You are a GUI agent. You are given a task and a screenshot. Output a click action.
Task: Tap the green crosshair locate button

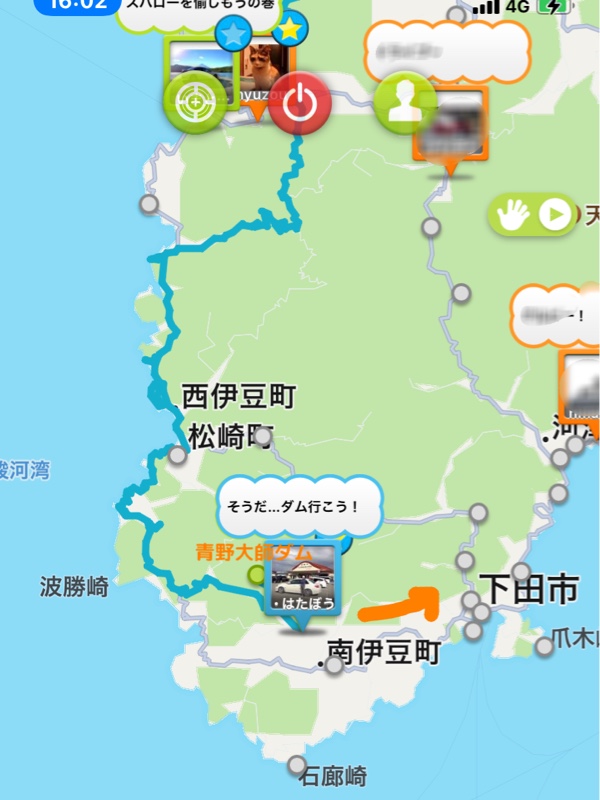(195, 103)
